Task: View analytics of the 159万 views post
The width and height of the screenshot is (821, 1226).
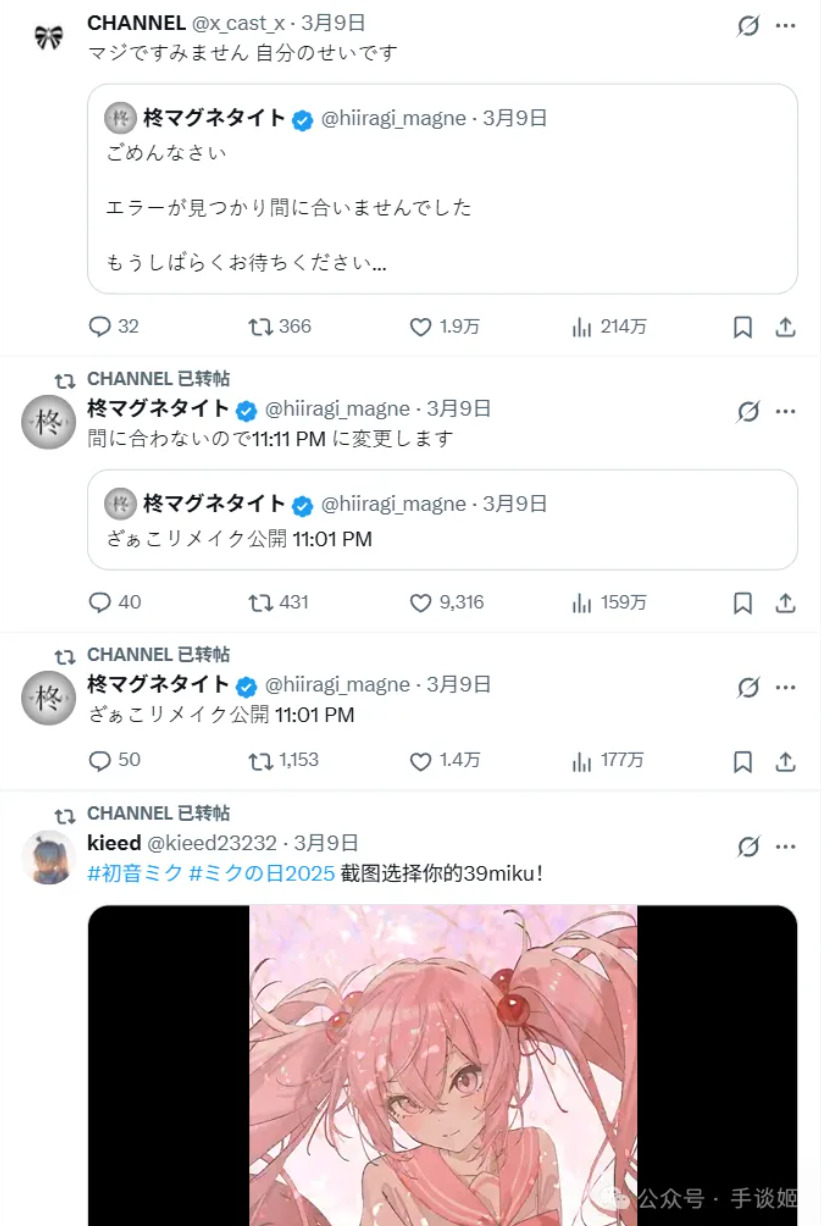Action: 582,602
